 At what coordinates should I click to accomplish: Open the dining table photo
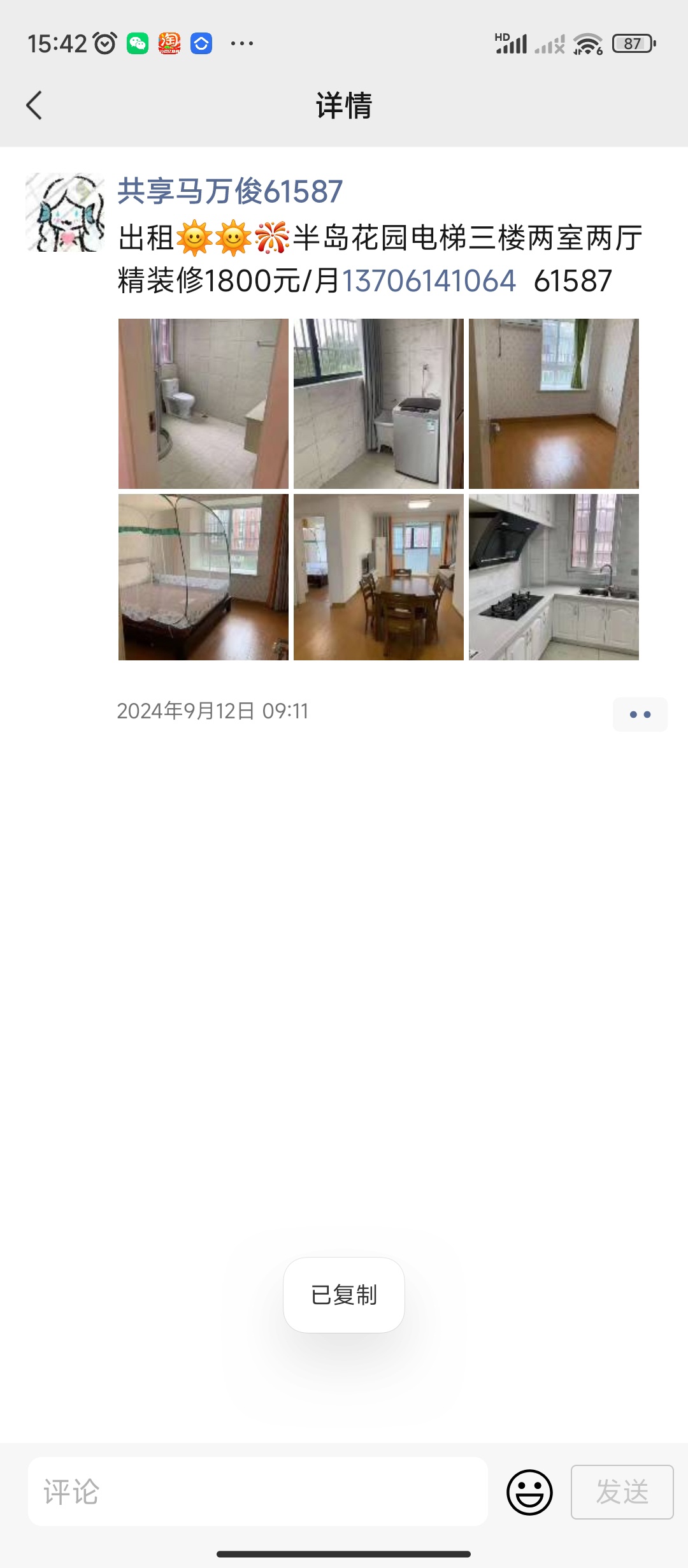coord(378,577)
